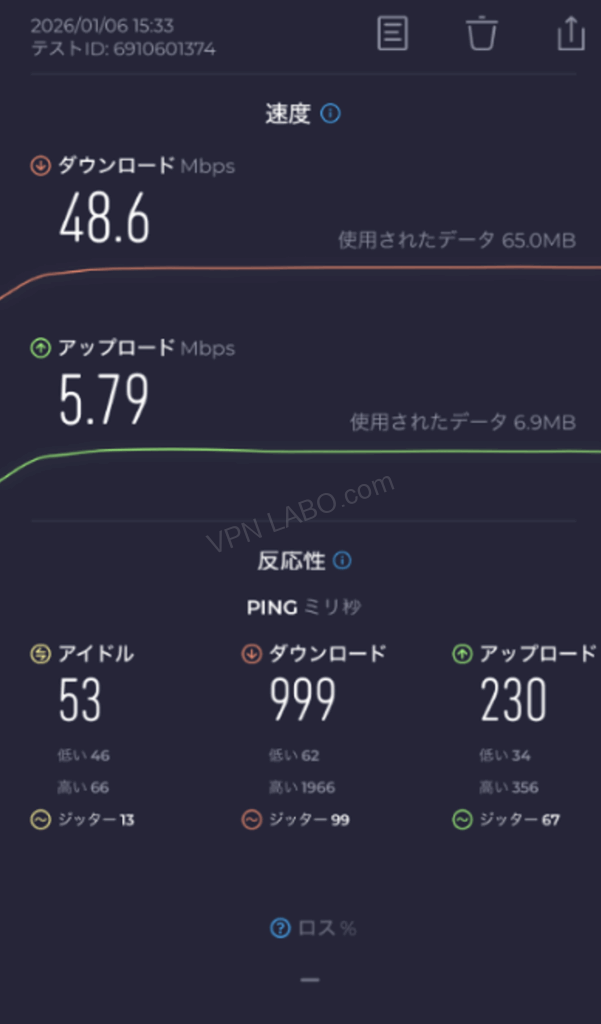Tap the help icon beside ロス %
The height and width of the screenshot is (1024, 601).
point(280,928)
